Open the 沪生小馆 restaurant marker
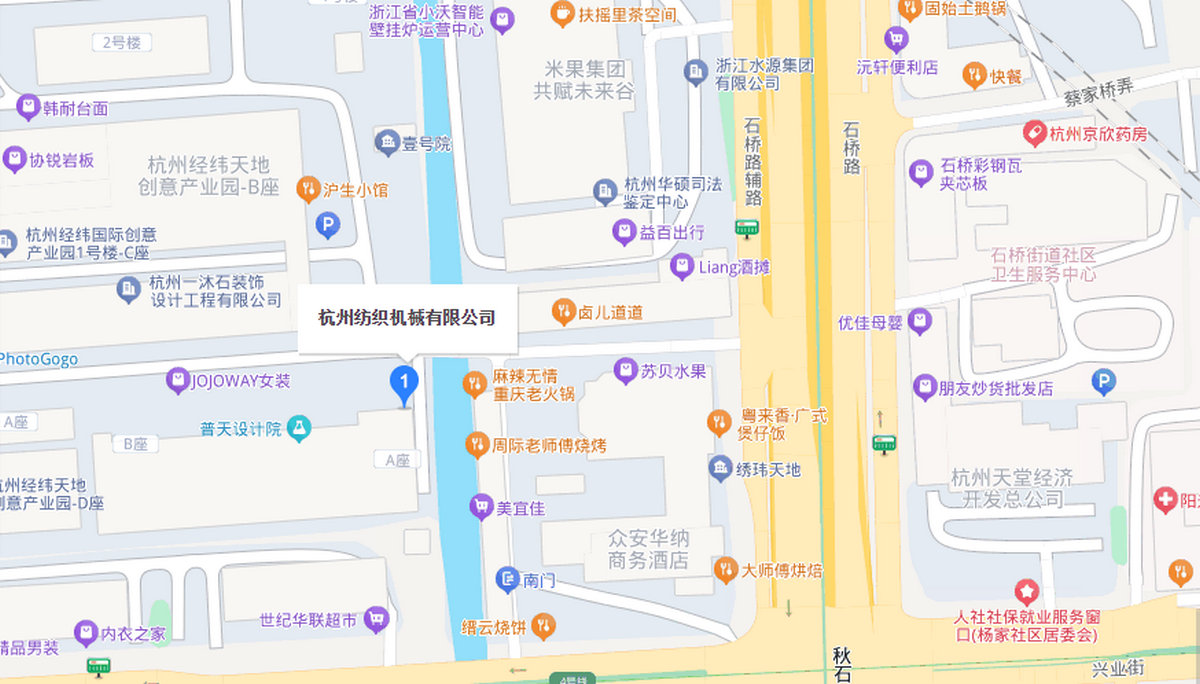This screenshot has height=684, width=1200. click(x=309, y=189)
